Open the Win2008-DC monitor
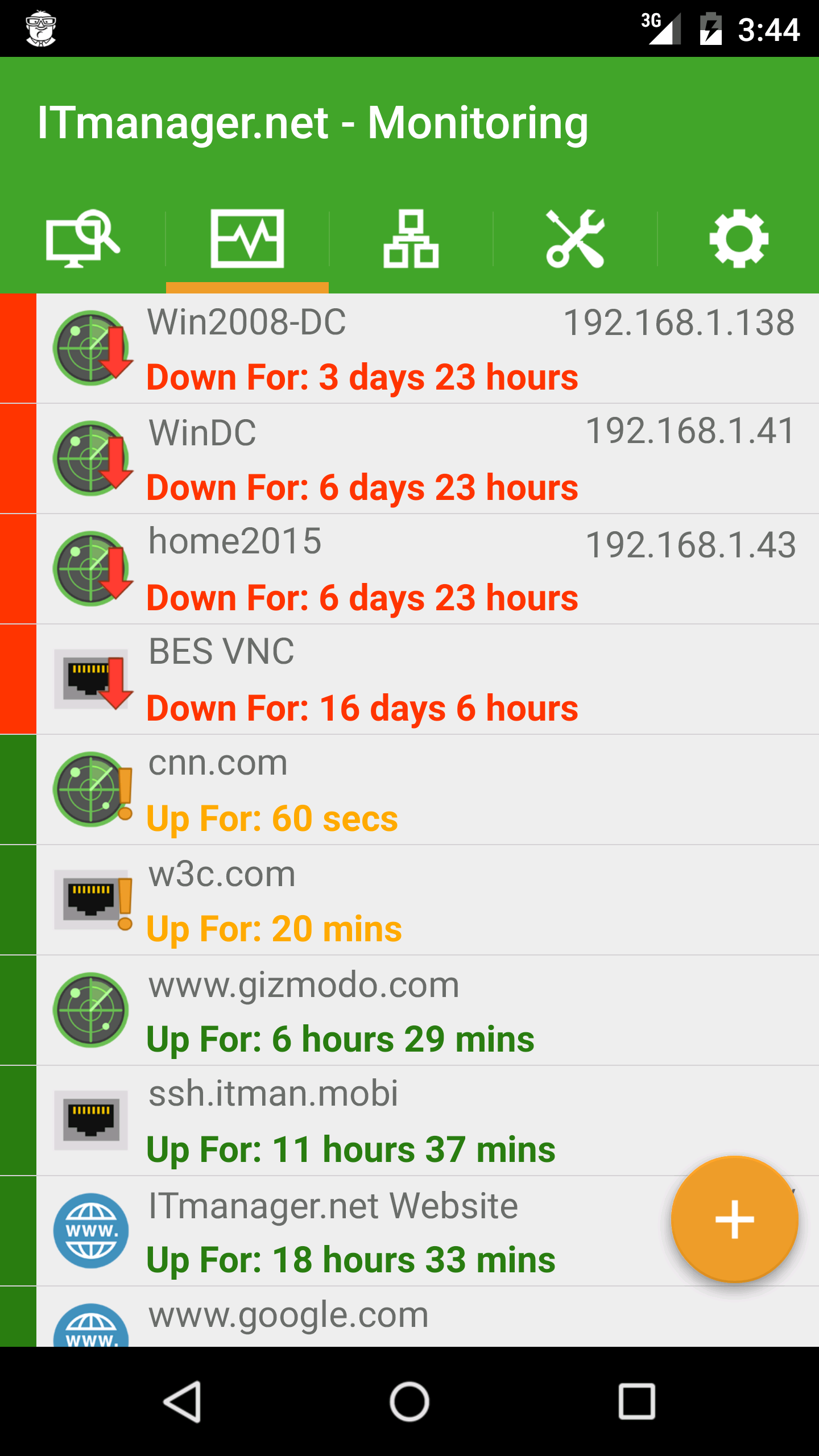 click(x=427, y=349)
